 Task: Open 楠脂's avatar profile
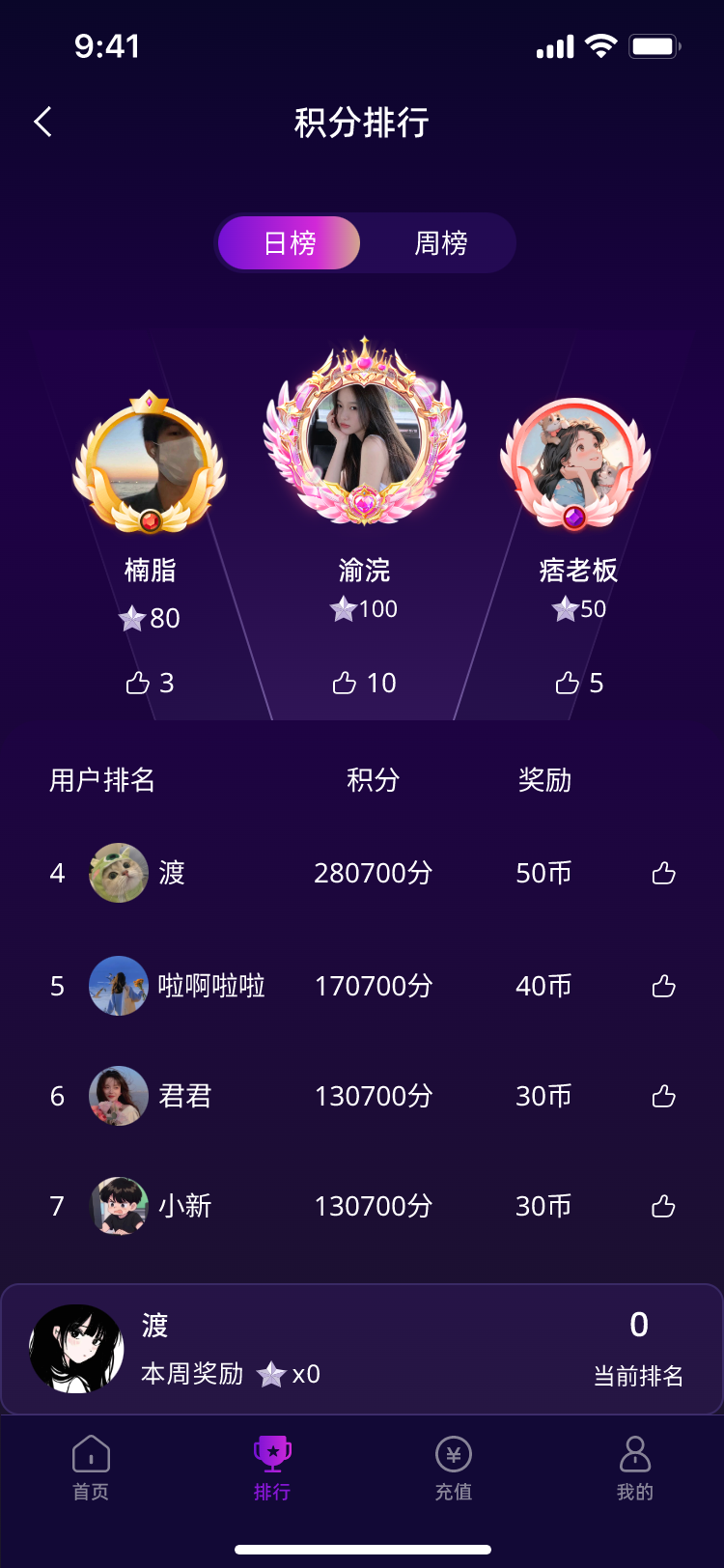pyautogui.click(x=150, y=463)
